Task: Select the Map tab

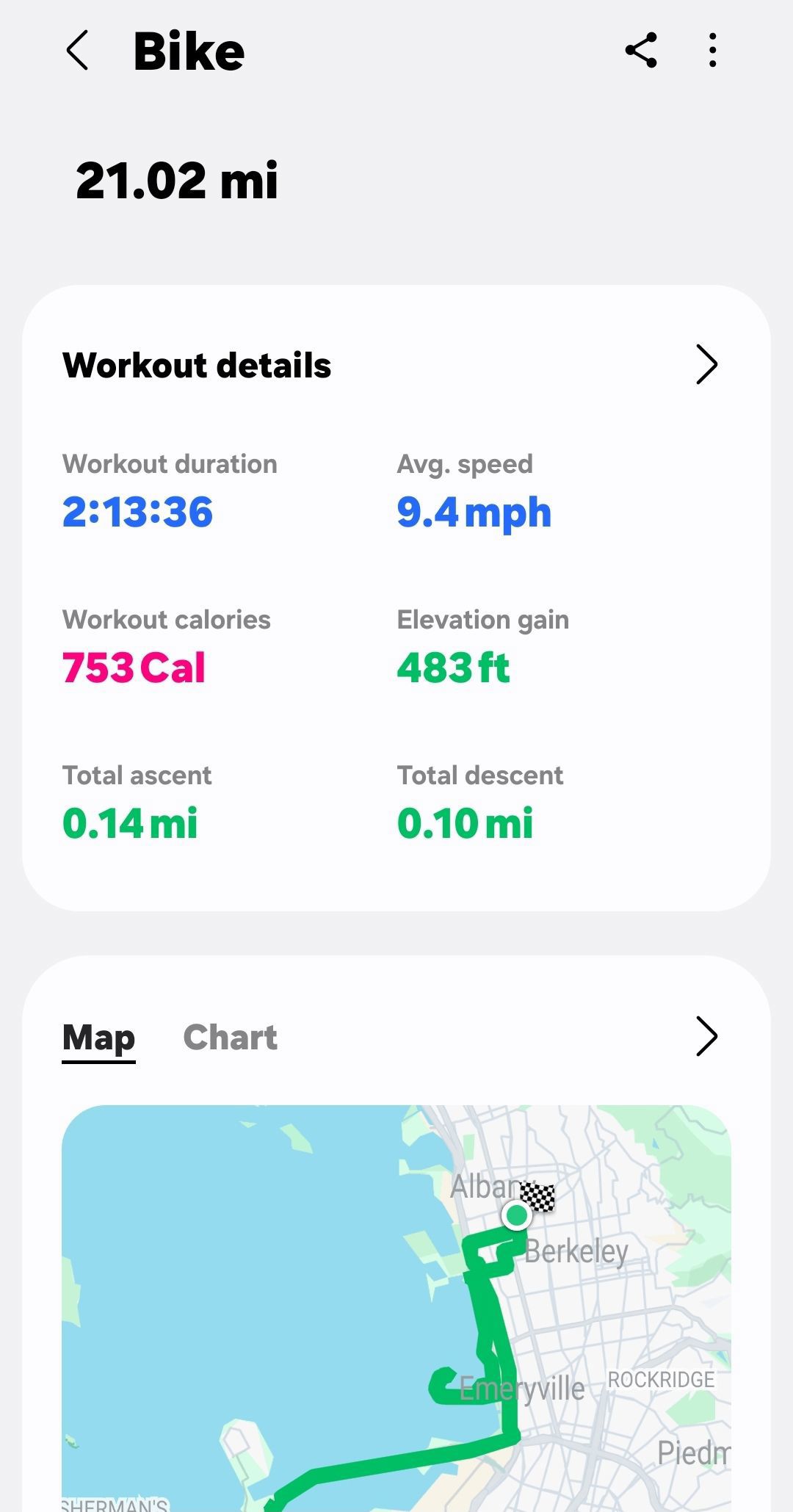Action: click(98, 1037)
